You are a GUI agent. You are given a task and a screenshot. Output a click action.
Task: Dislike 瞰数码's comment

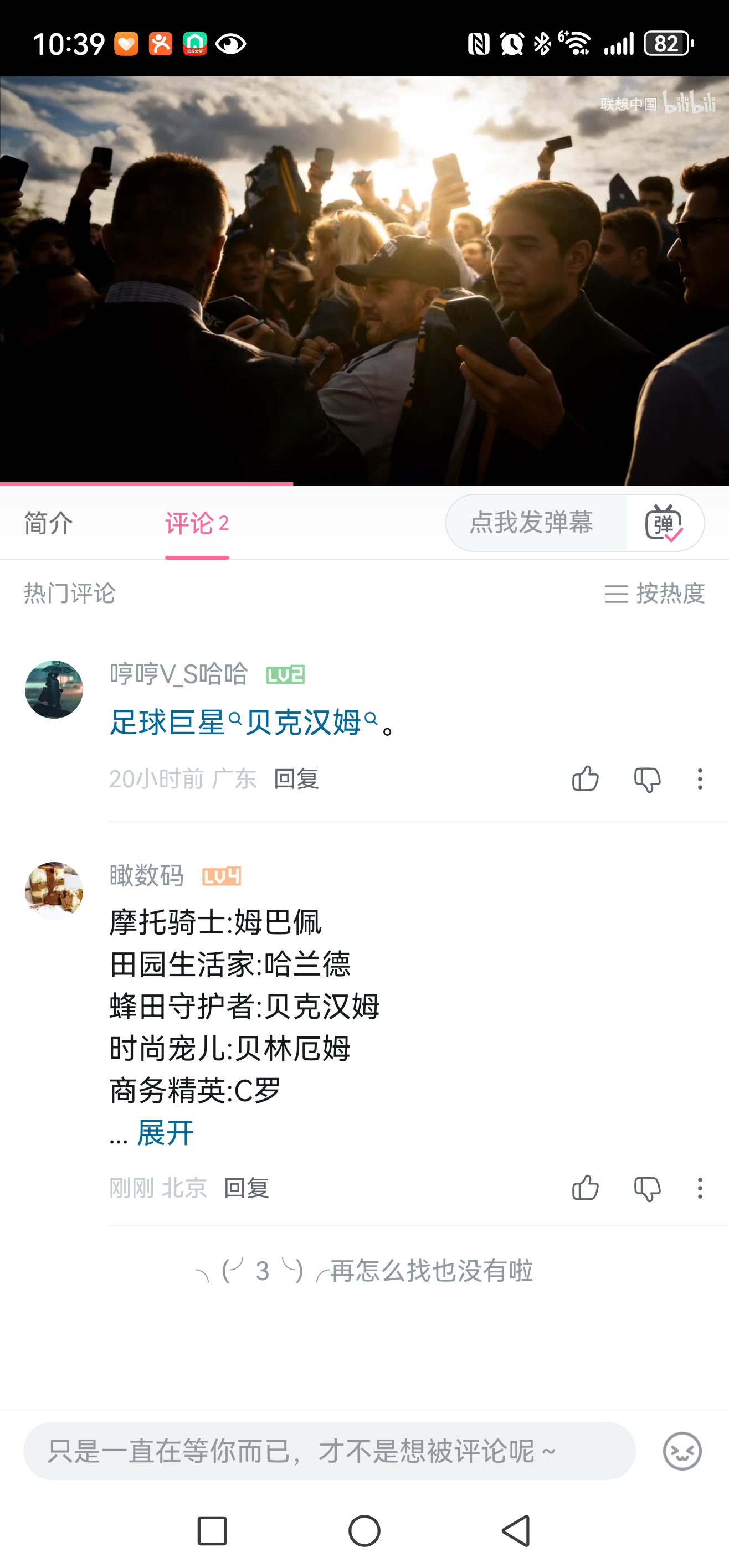click(x=647, y=1188)
